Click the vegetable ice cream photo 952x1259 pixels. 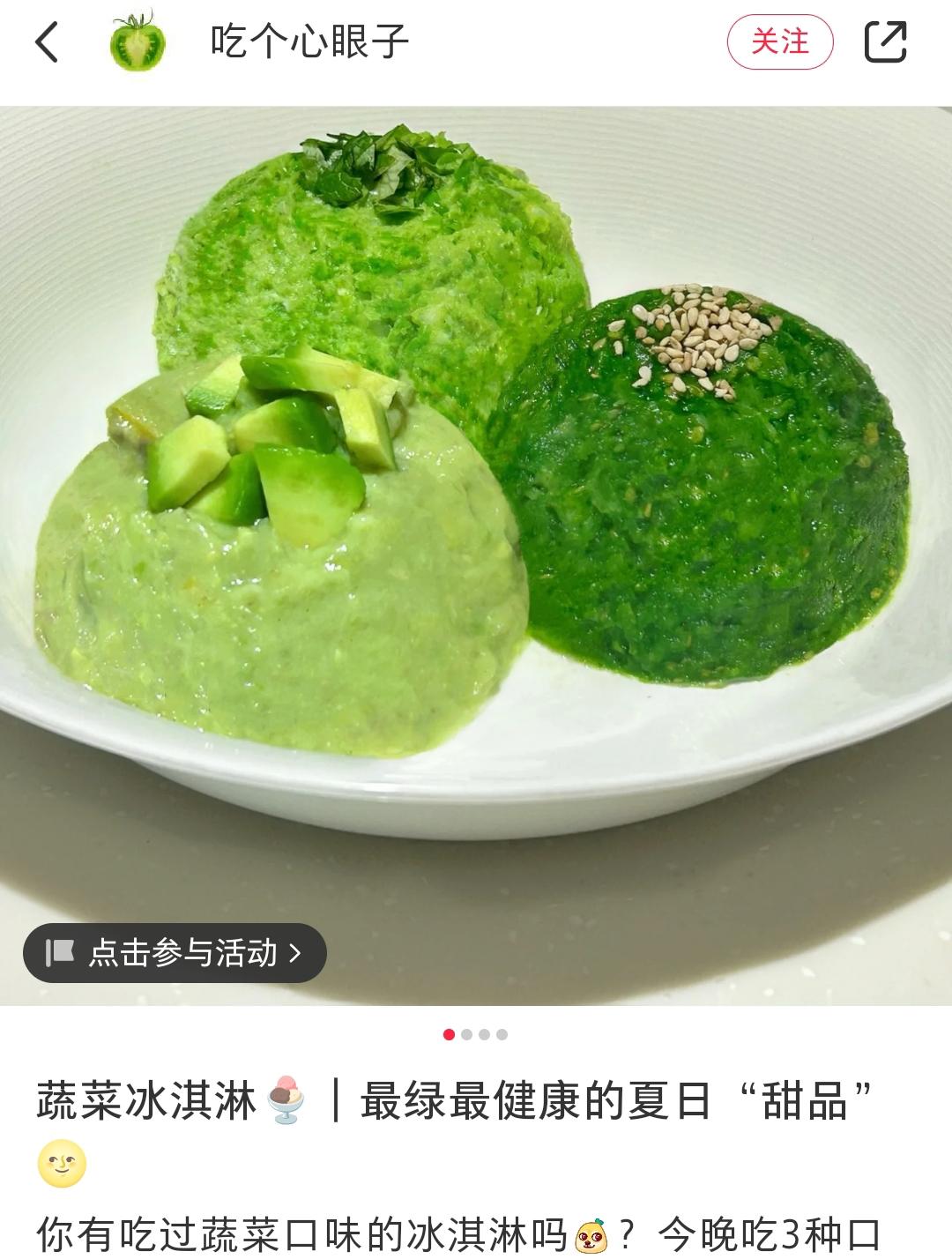click(x=476, y=547)
